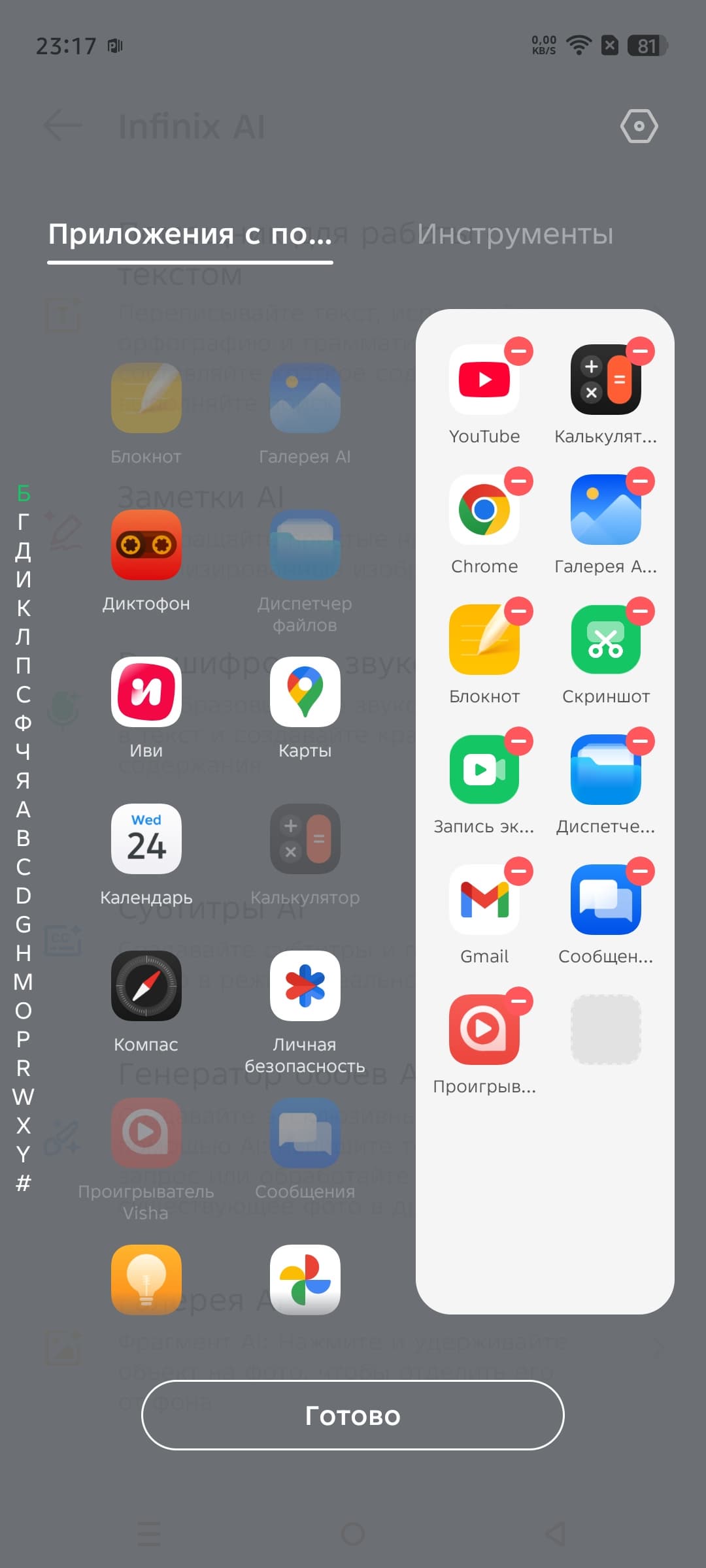Screen dimensions: 706x1568
Task: Add Диктофон app to the panel
Action: coord(146,546)
